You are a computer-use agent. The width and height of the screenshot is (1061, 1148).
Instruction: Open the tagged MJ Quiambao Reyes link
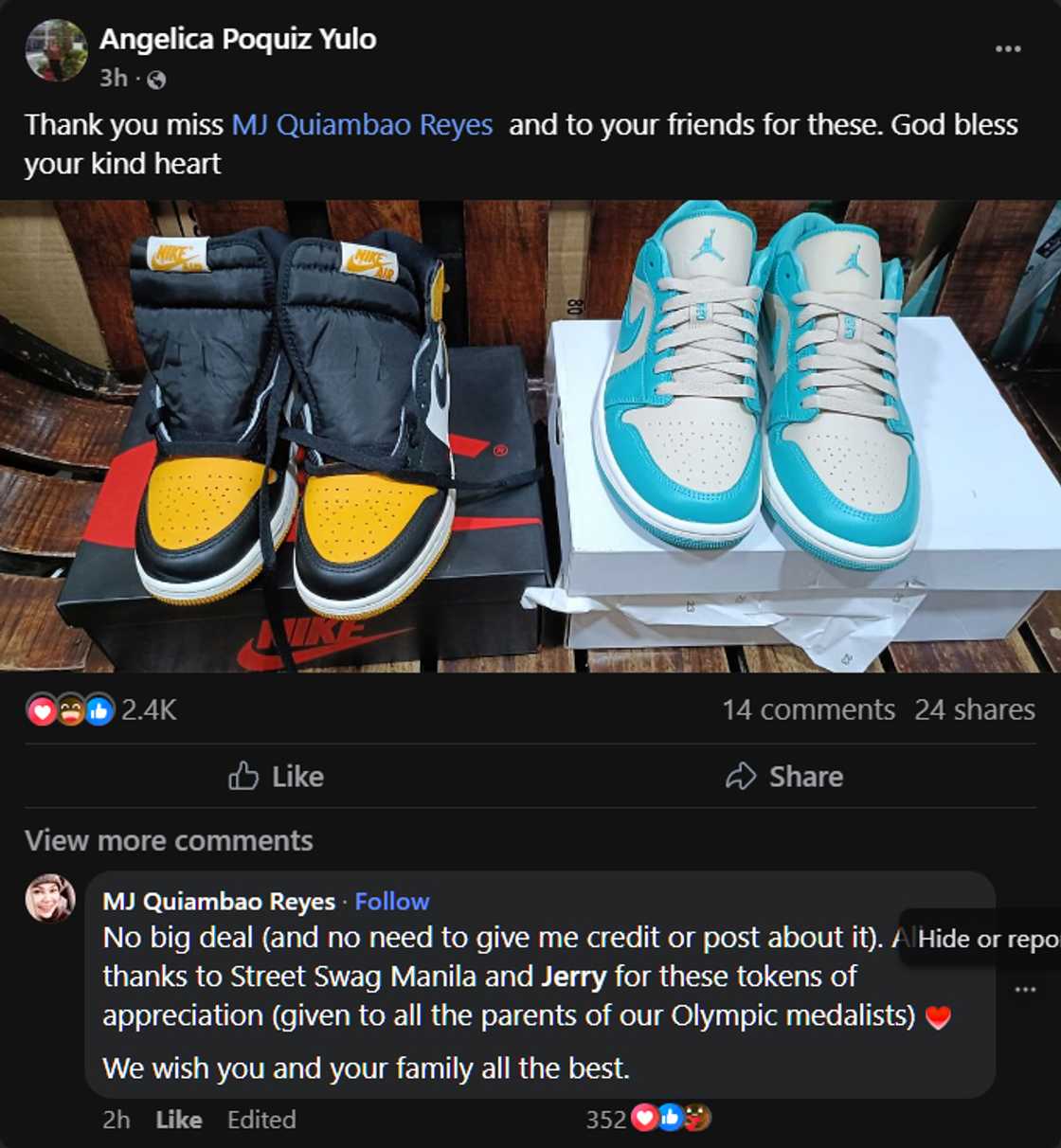point(362,125)
